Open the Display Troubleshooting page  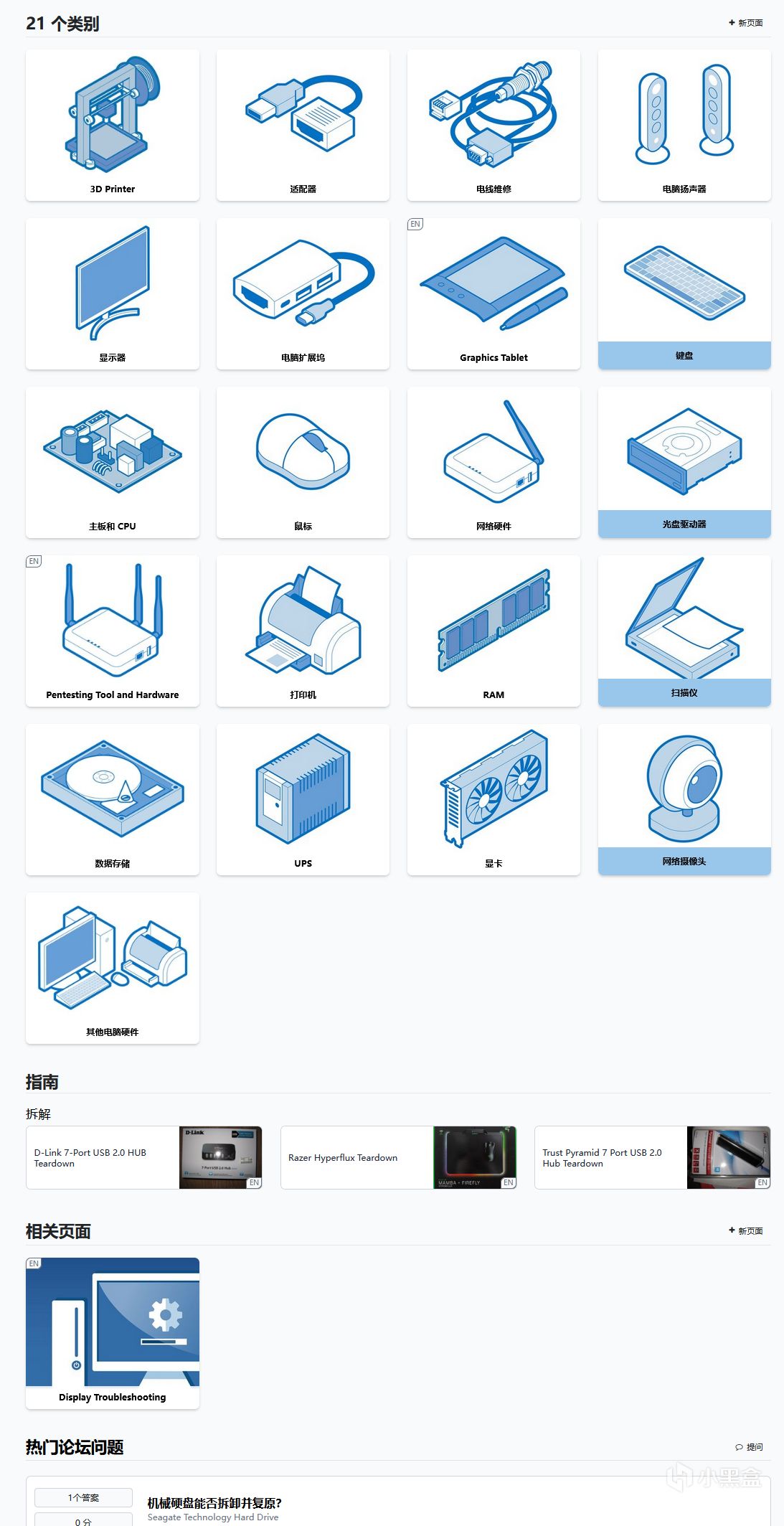tap(113, 1333)
